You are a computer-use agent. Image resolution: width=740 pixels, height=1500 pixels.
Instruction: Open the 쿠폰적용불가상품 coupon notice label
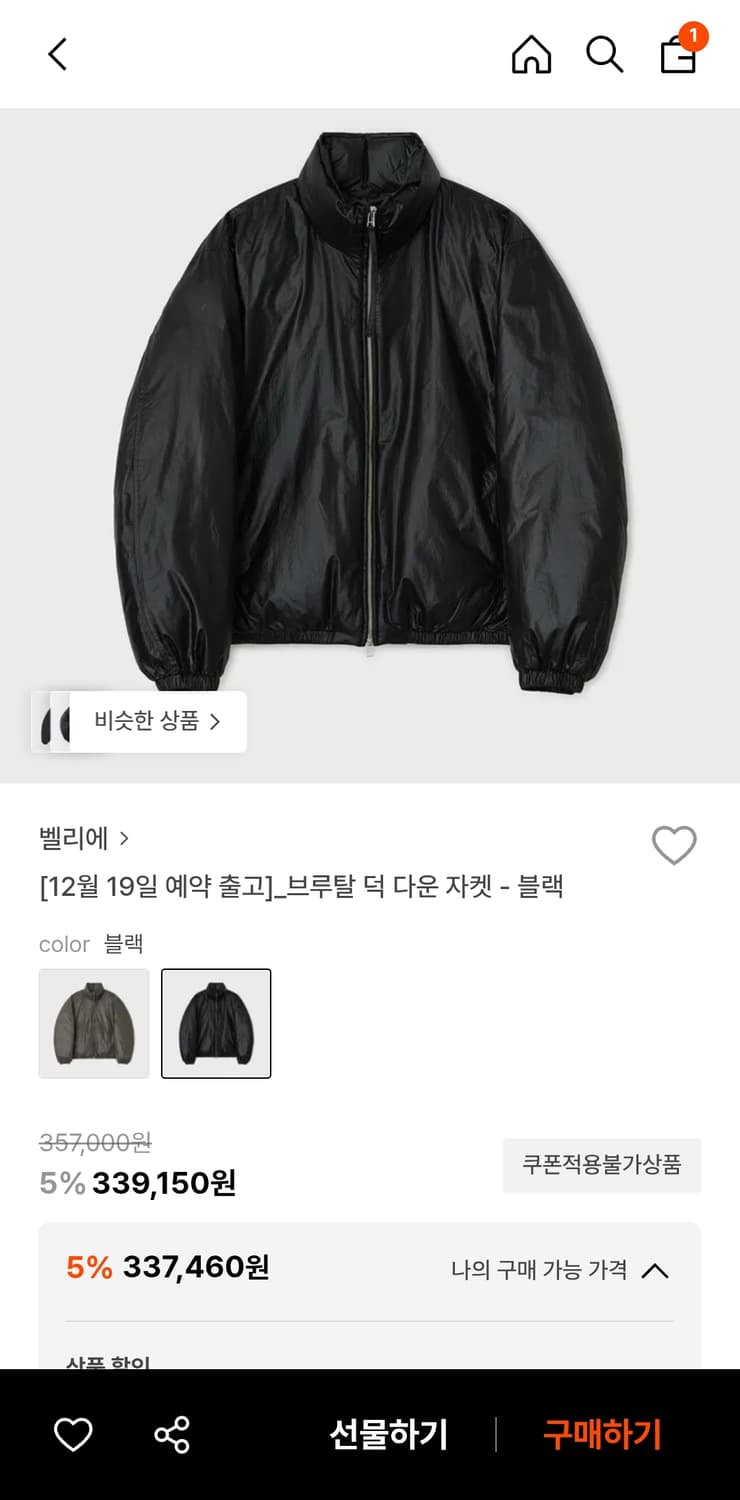(x=601, y=1165)
